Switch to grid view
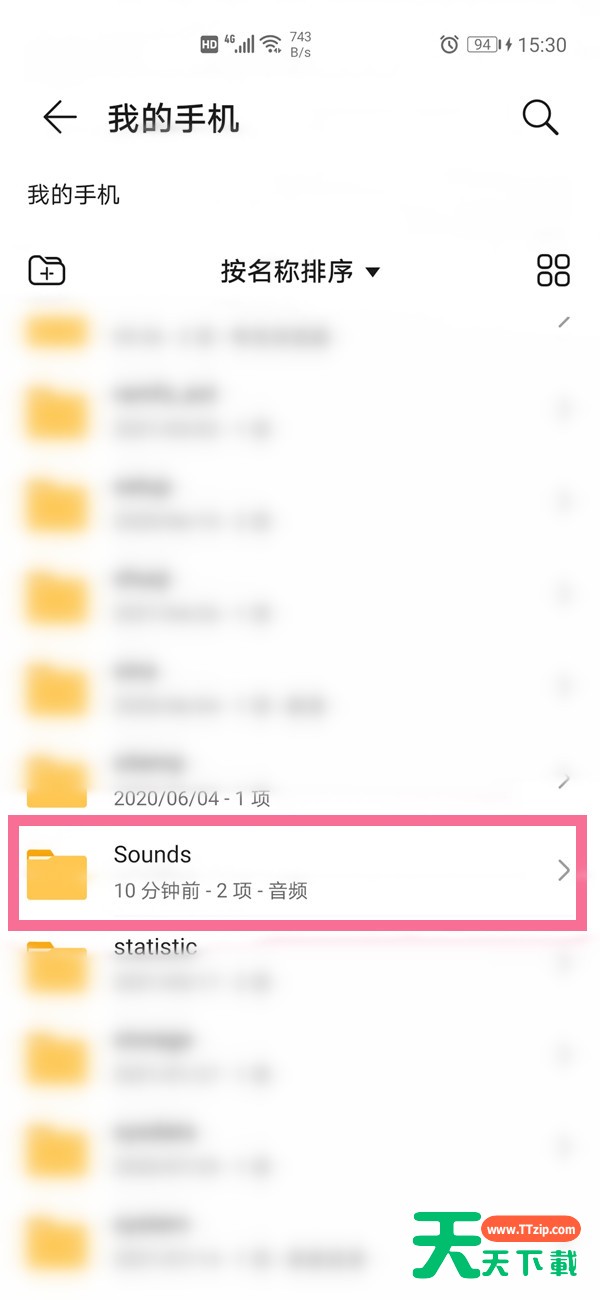Screen dimensions: 600x1300 point(553,270)
